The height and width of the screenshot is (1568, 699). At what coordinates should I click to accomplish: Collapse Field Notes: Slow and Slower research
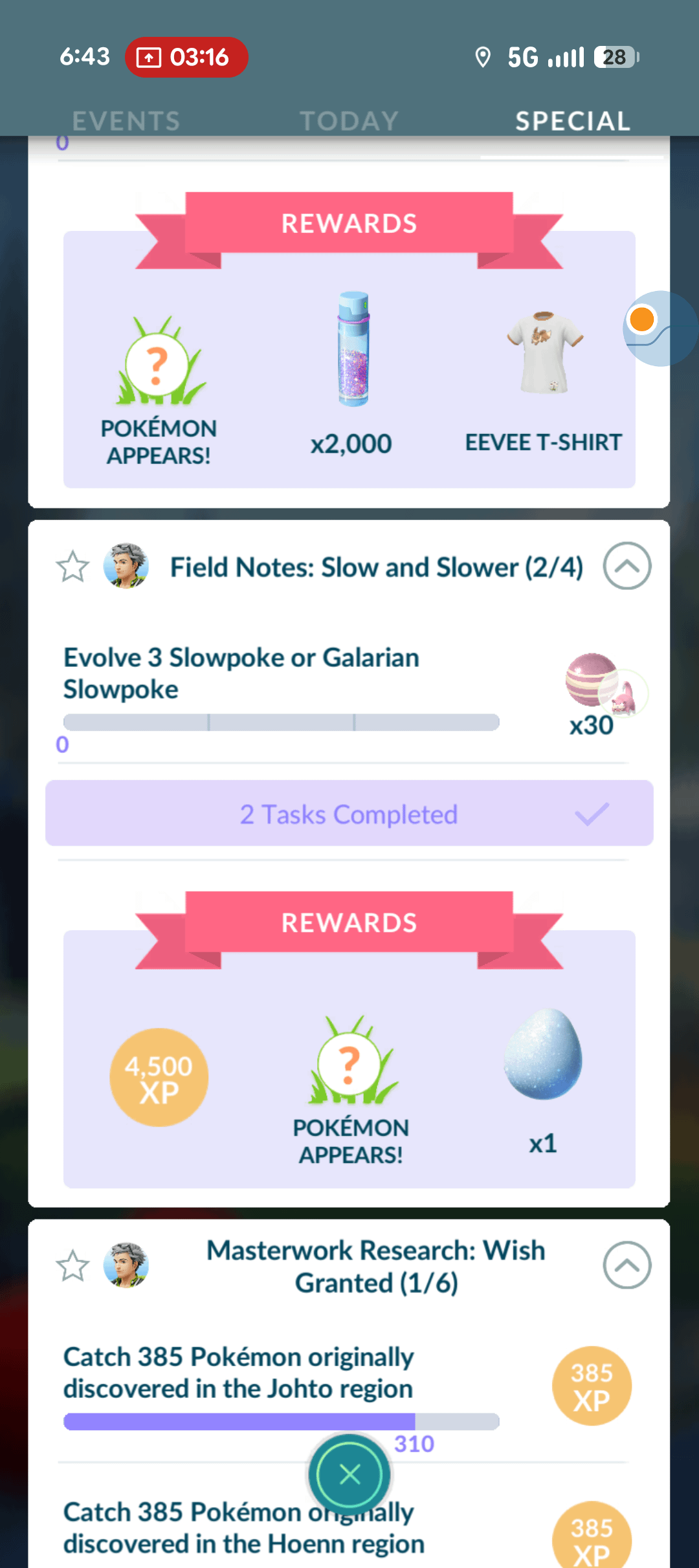click(x=627, y=566)
